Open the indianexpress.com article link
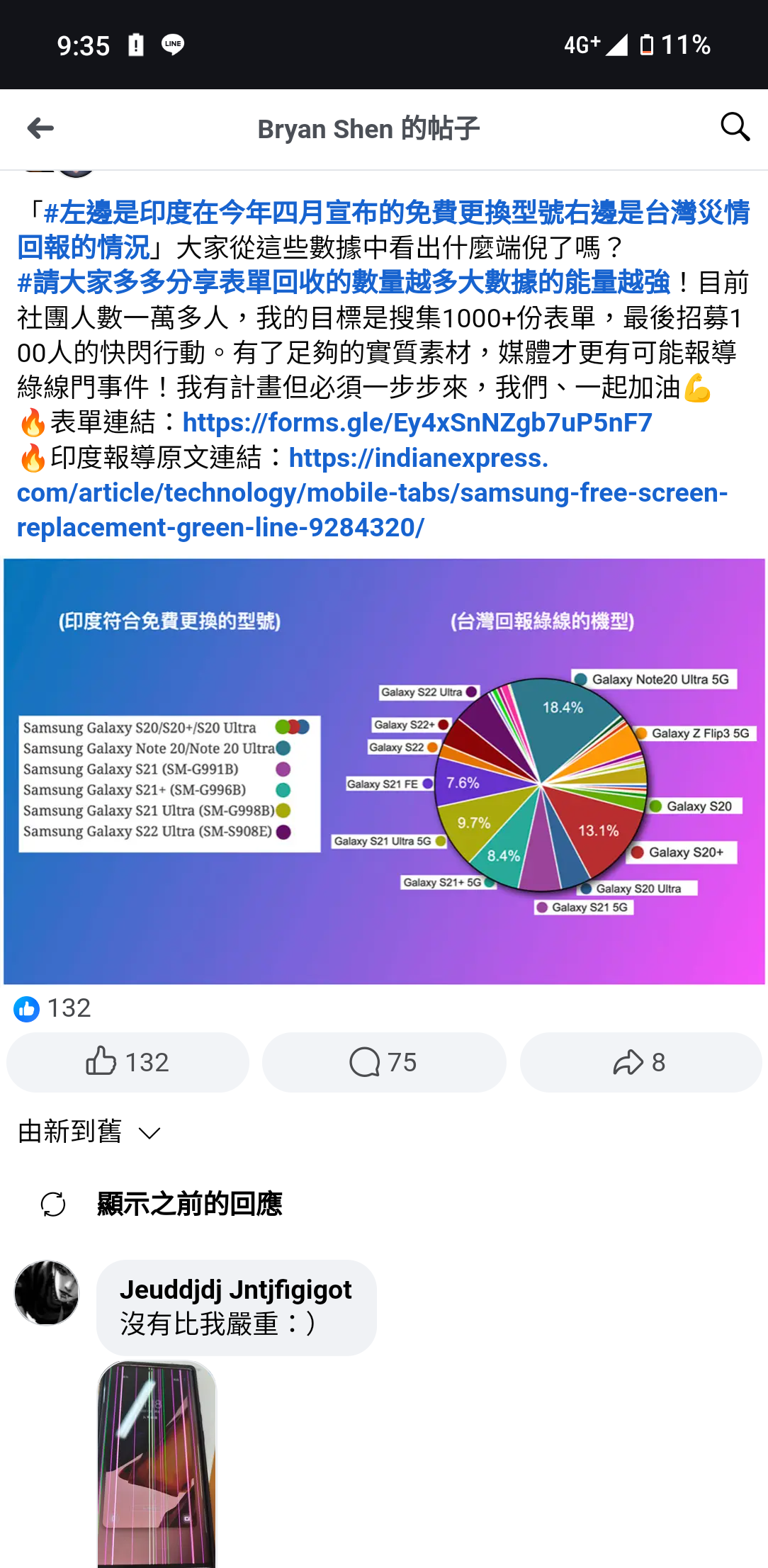The height and width of the screenshot is (1568, 768). click(371, 493)
